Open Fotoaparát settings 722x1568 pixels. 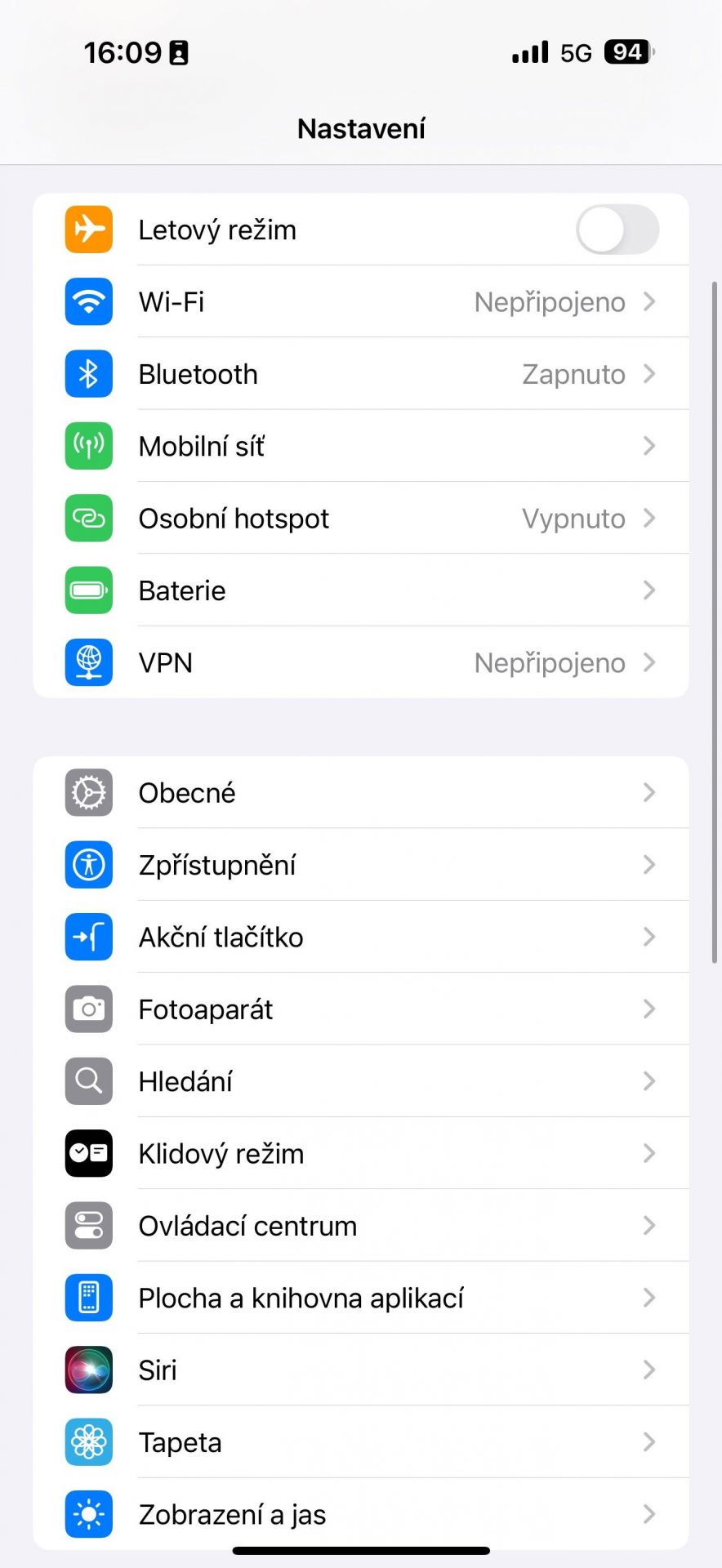[x=361, y=1009]
